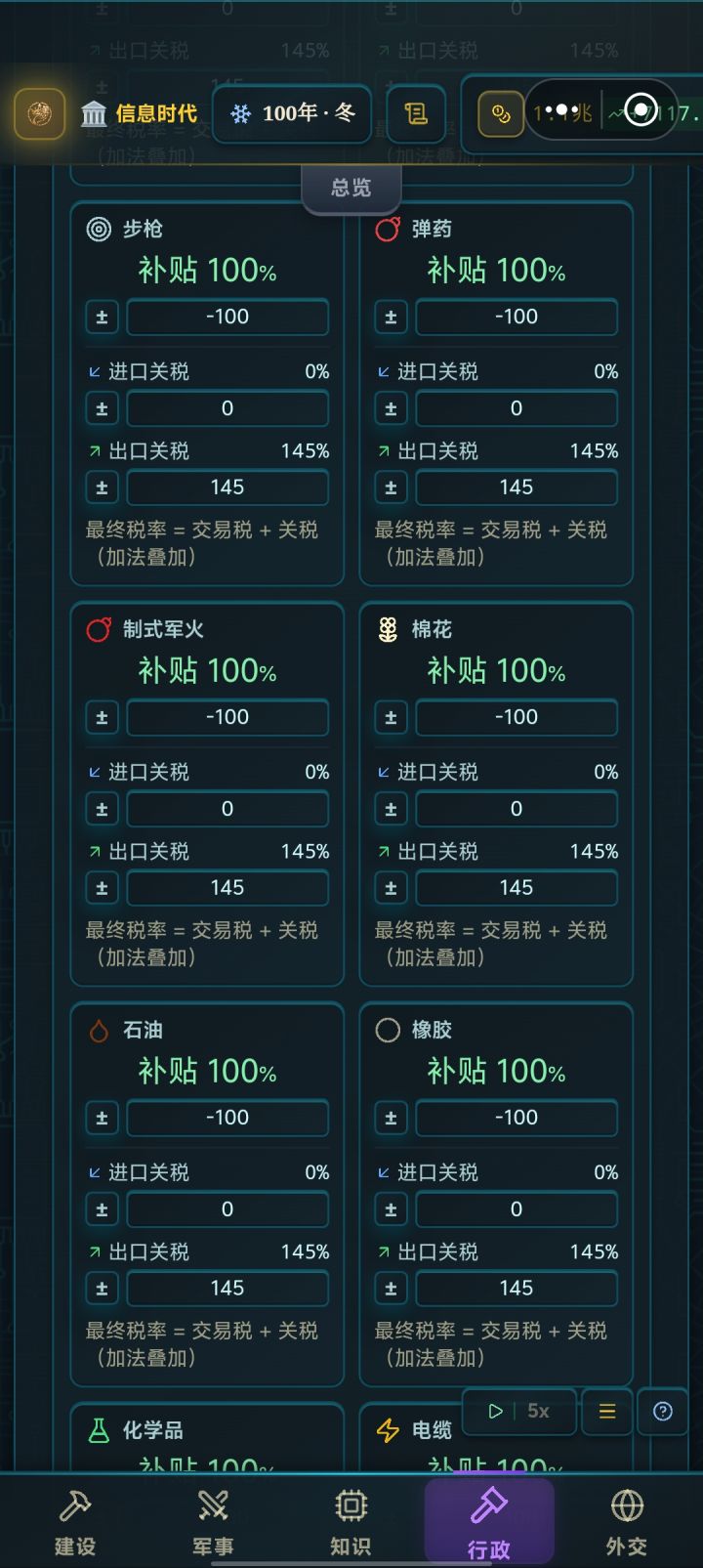Click the cotton icon next to 棉花
703x1568 pixels.
[x=387, y=629]
